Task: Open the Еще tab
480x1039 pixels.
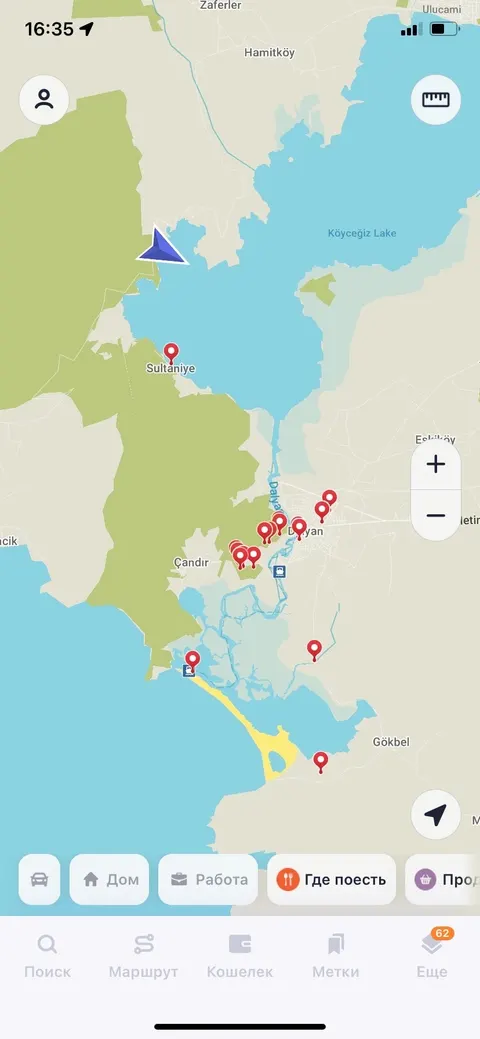Action: [432, 956]
